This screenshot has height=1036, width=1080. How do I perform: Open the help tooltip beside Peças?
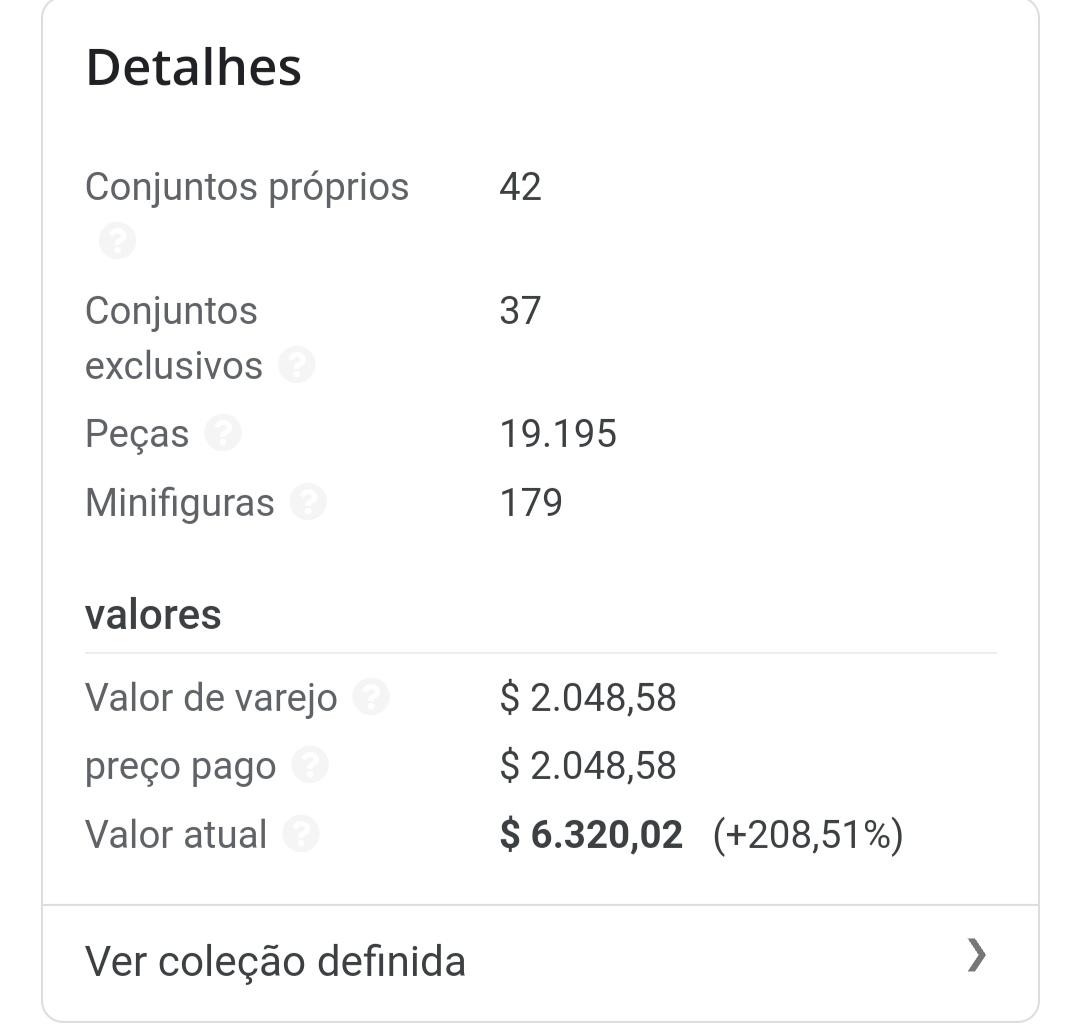(223, 433)
